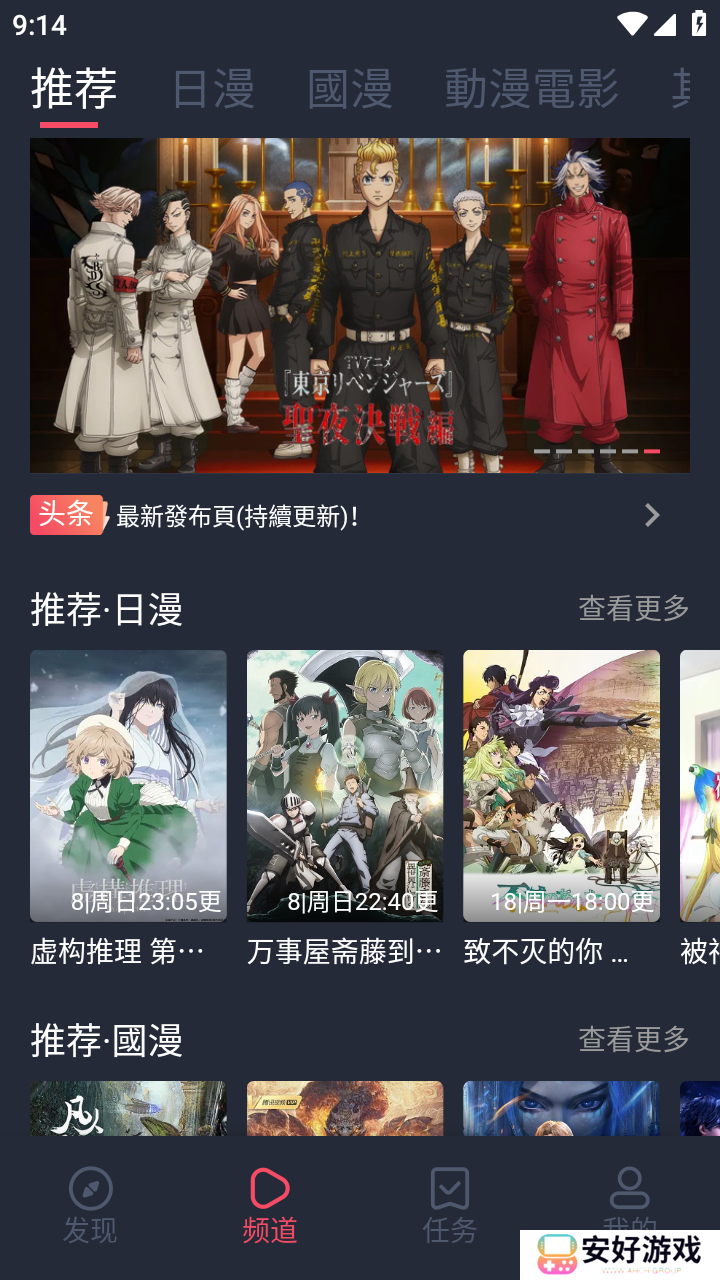Switch to the 動漫電影 top tab
Screen dimensions: 720x1280
coord(531,89)
